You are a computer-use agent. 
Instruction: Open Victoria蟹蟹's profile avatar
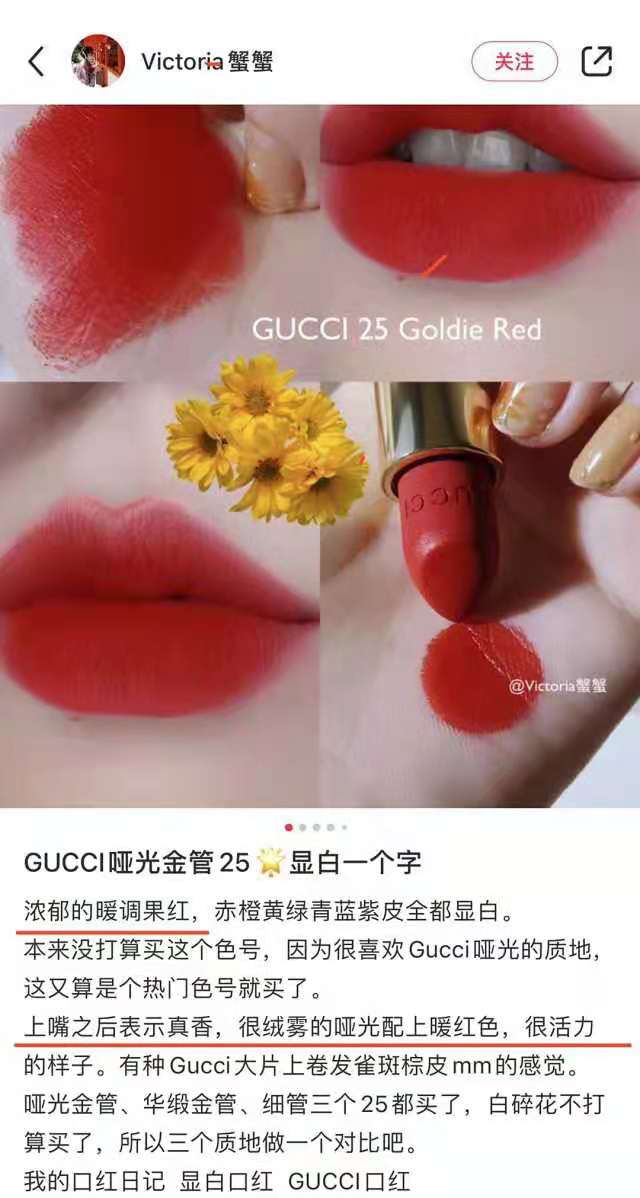[98, 62]
